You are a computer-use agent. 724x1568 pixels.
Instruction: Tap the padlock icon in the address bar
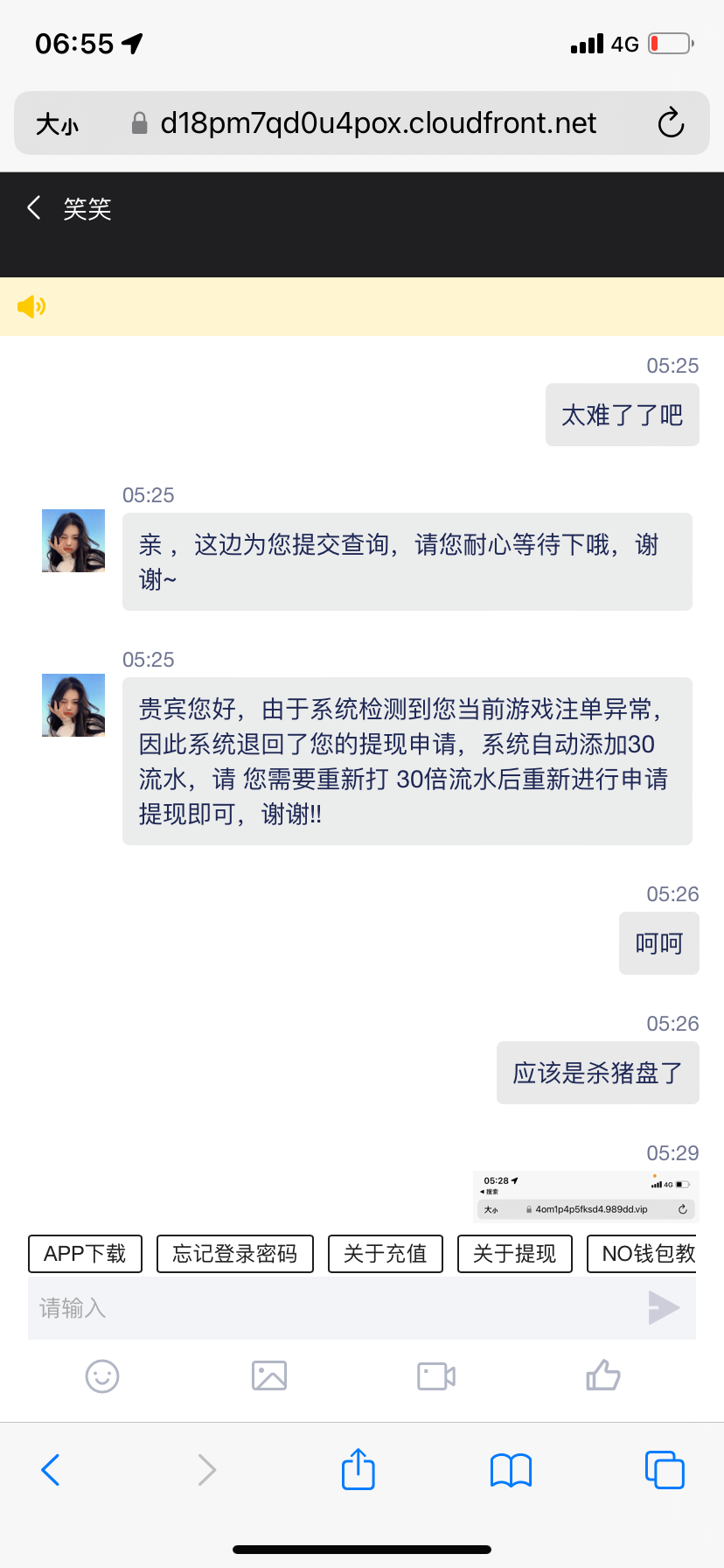point(136,122)
